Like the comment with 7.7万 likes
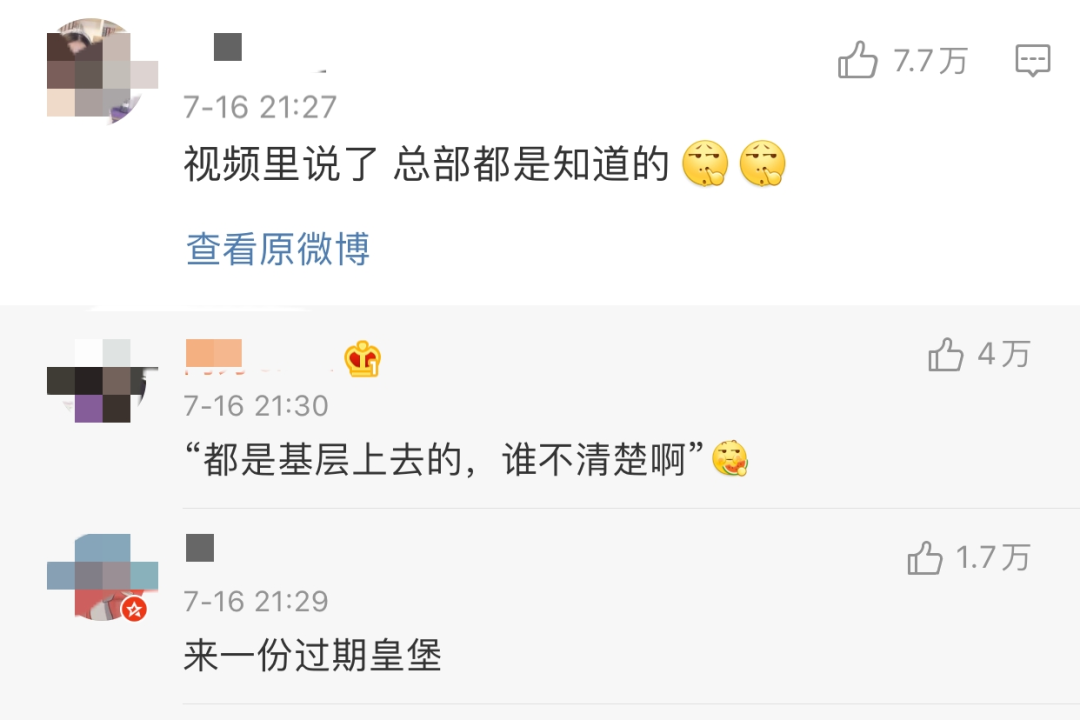1080x720 pixels. pos(858,61)
